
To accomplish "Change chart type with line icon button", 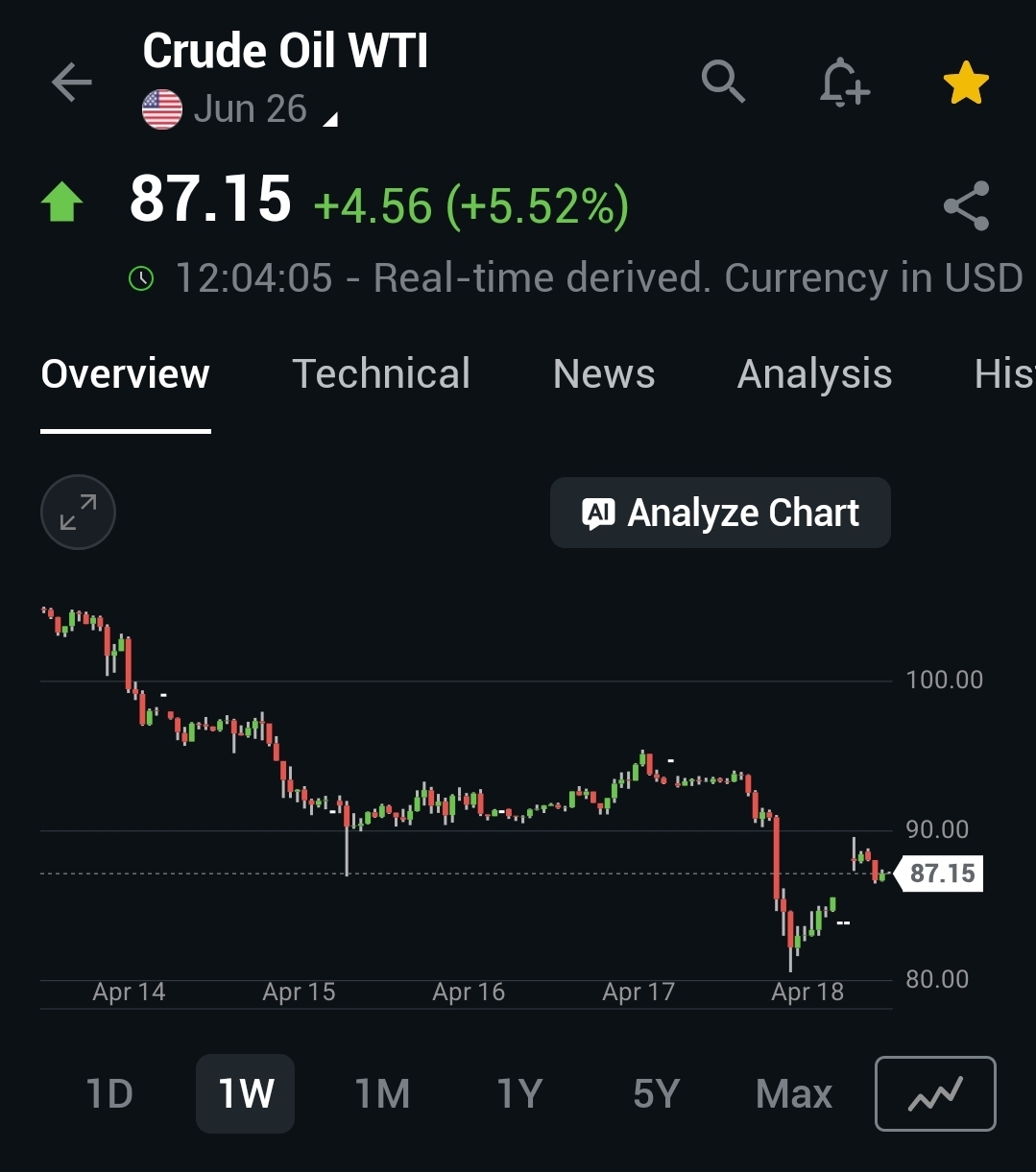I will coord(935,1093).
